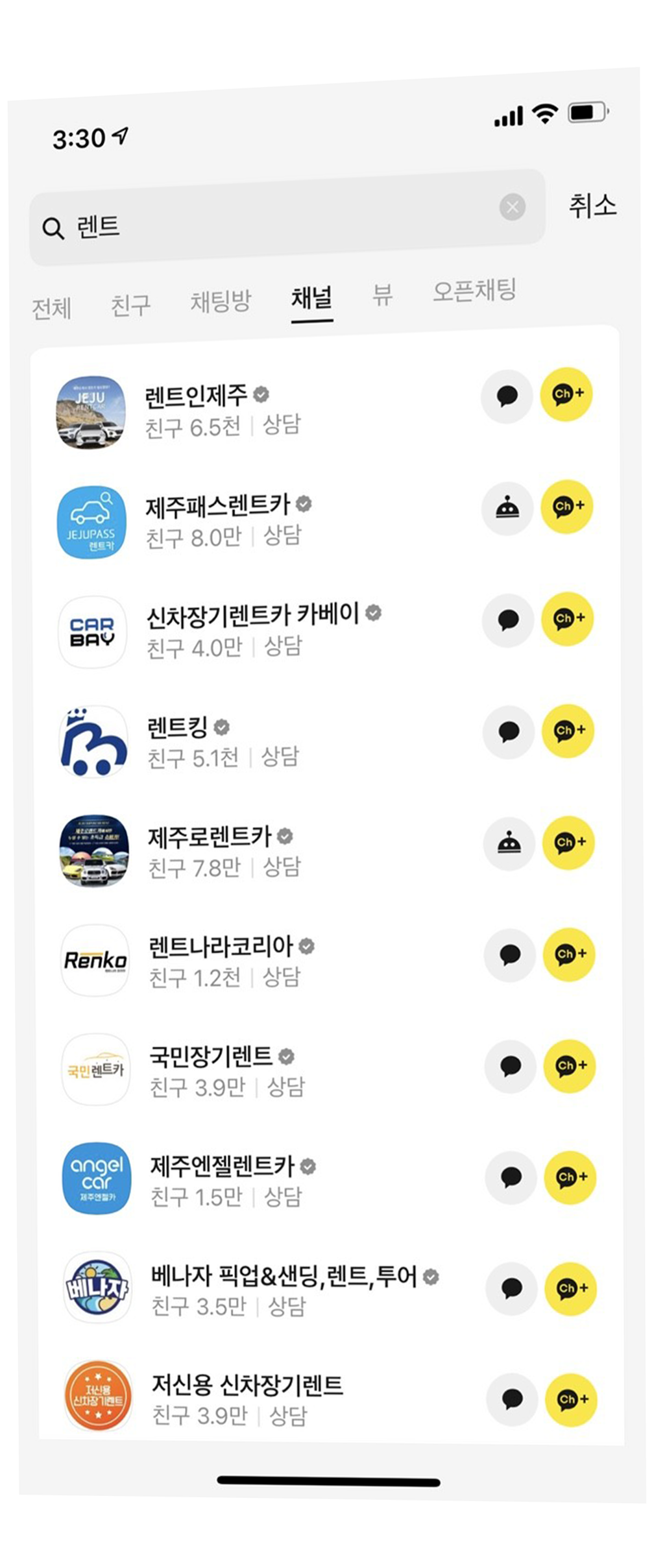Screen dimensions: 665x1568
Task: Add 렌트인제주 as a channel friend
Action: pyautogui.click(x=566, y=394)
